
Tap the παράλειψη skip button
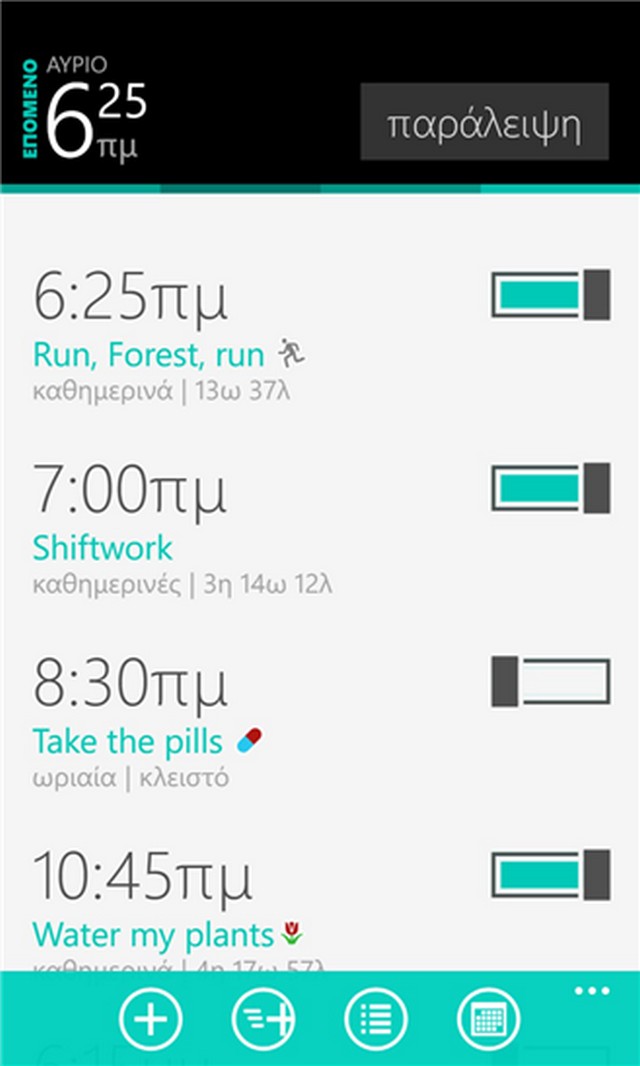point(484,123)
